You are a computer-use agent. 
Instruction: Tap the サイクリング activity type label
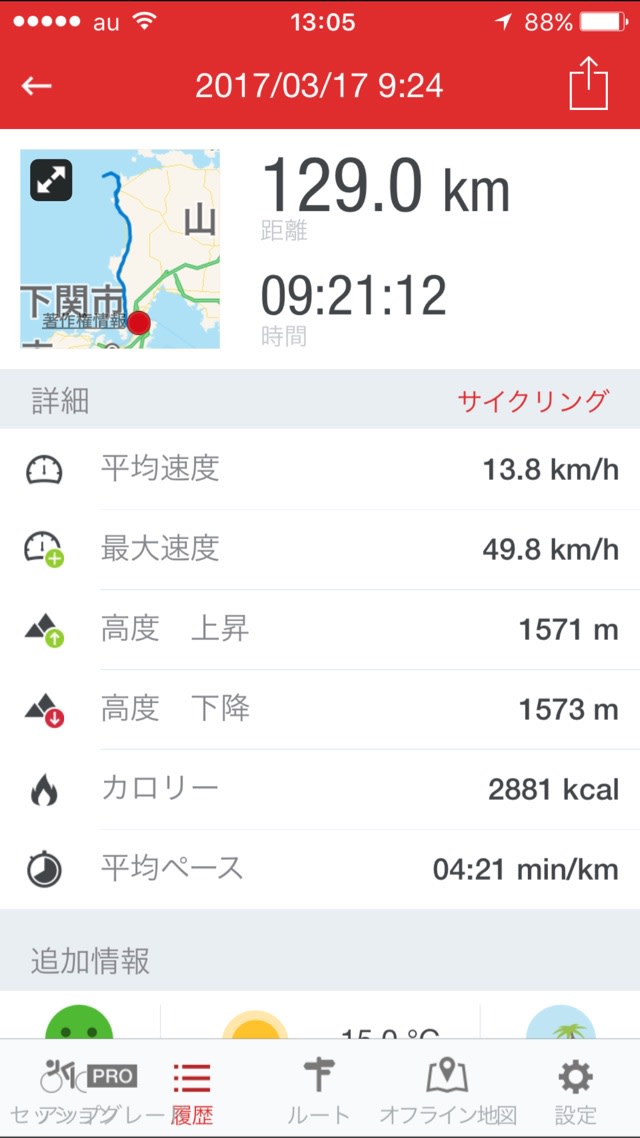(x=534, y=401)
